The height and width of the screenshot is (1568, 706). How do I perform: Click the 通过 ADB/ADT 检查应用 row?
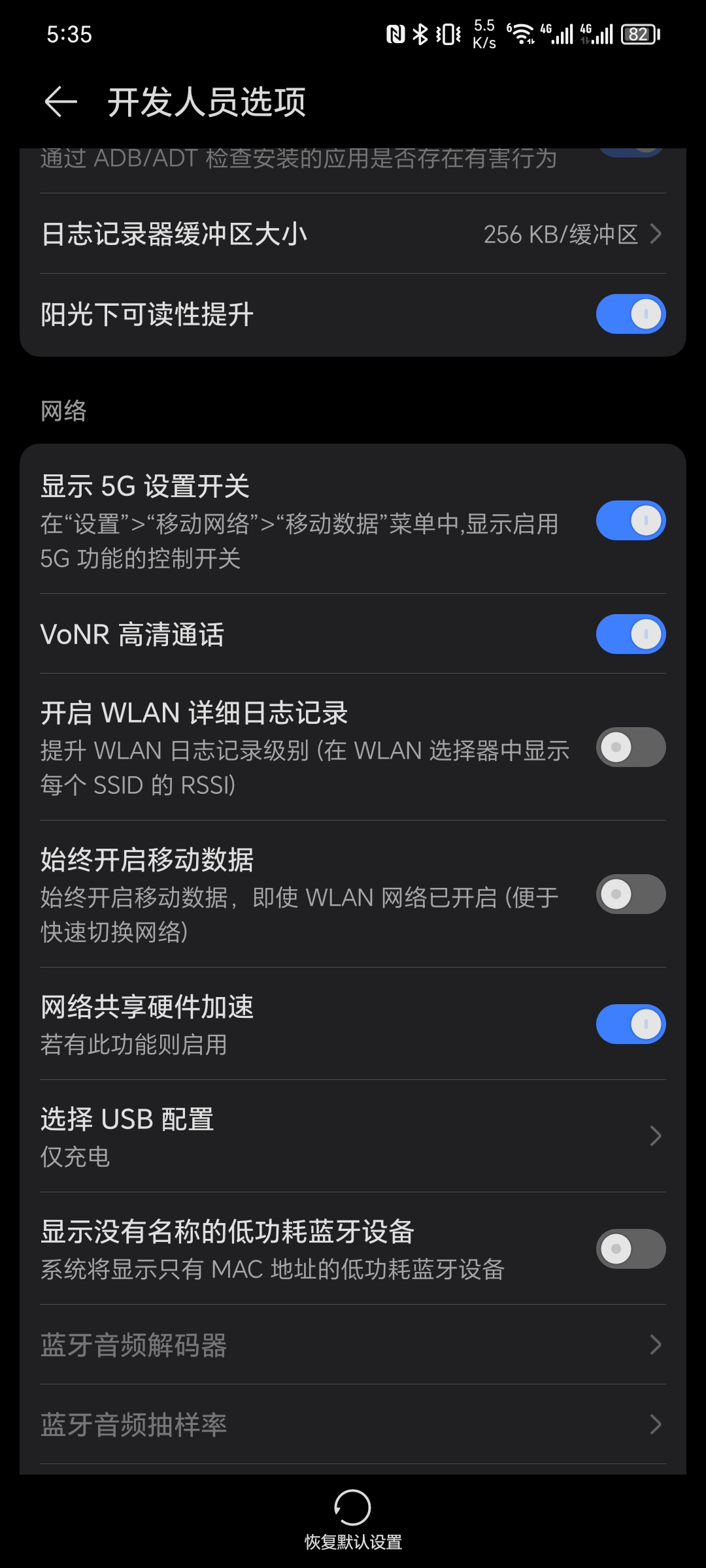pos(353,159)
